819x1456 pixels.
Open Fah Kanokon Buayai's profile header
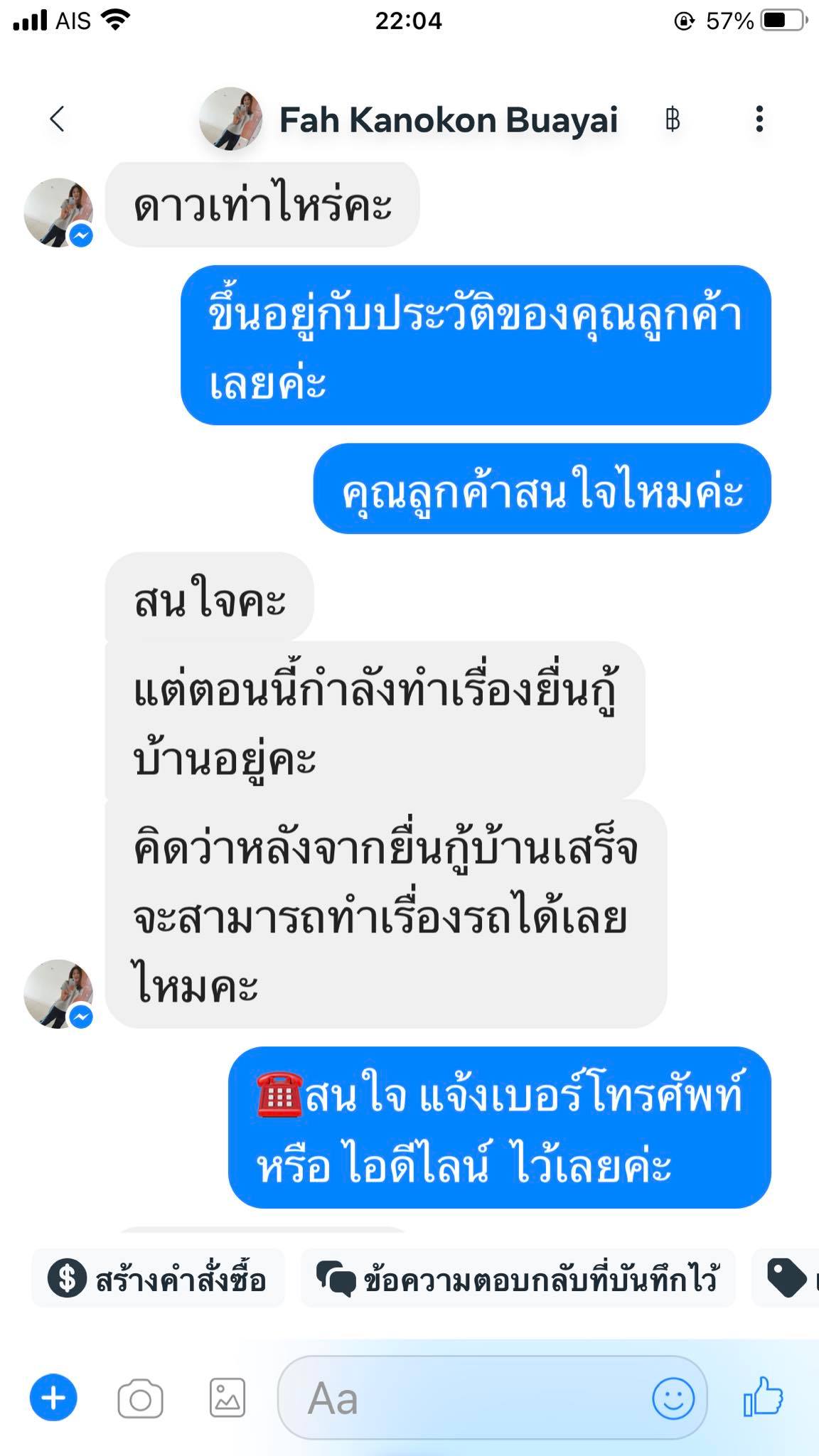pyautogui.click(x=409, y=119)
